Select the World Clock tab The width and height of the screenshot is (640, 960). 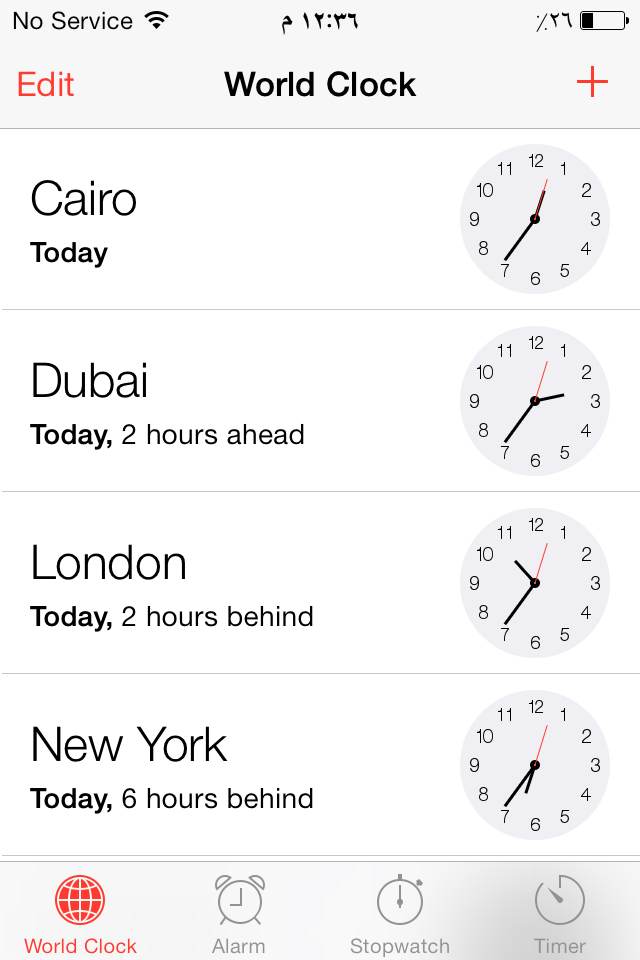[x=80, y=913]
